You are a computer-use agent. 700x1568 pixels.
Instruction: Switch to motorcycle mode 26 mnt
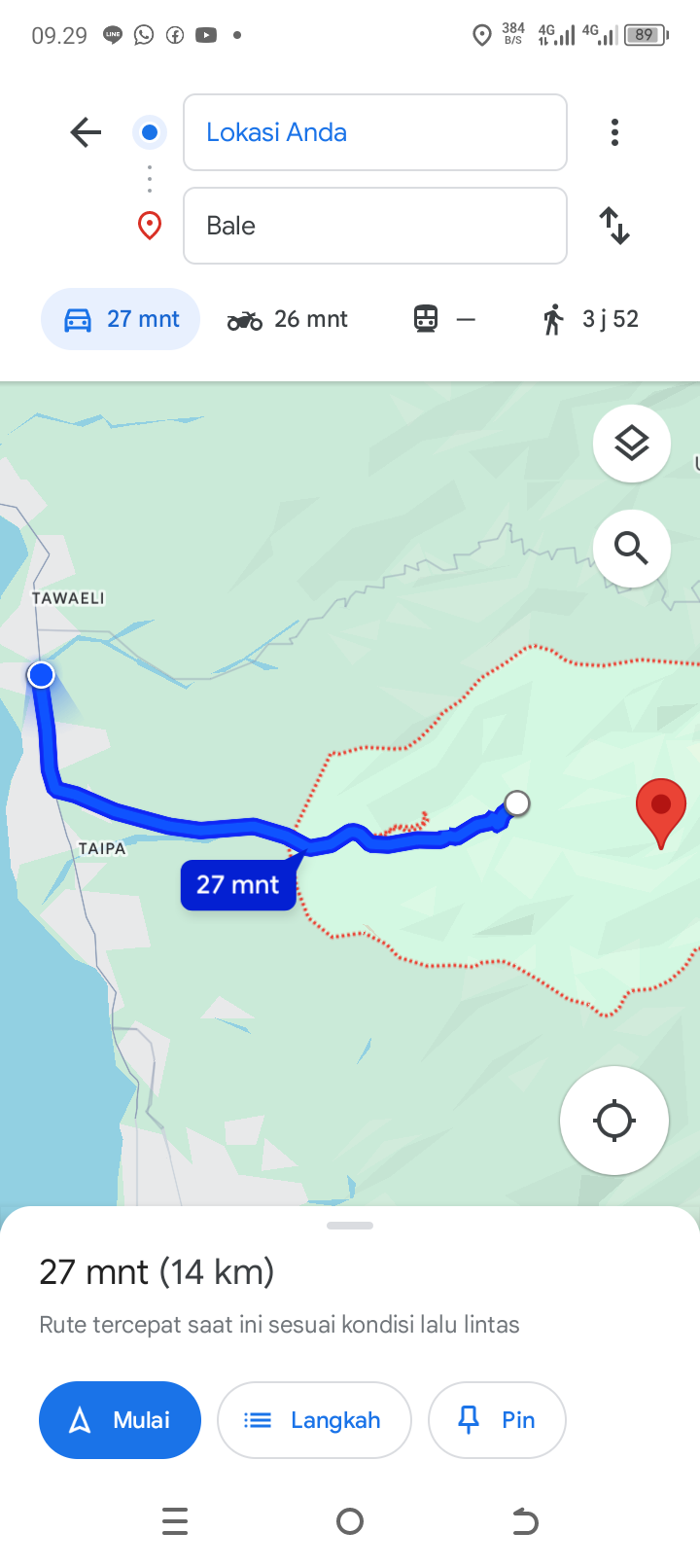point(288,319)
